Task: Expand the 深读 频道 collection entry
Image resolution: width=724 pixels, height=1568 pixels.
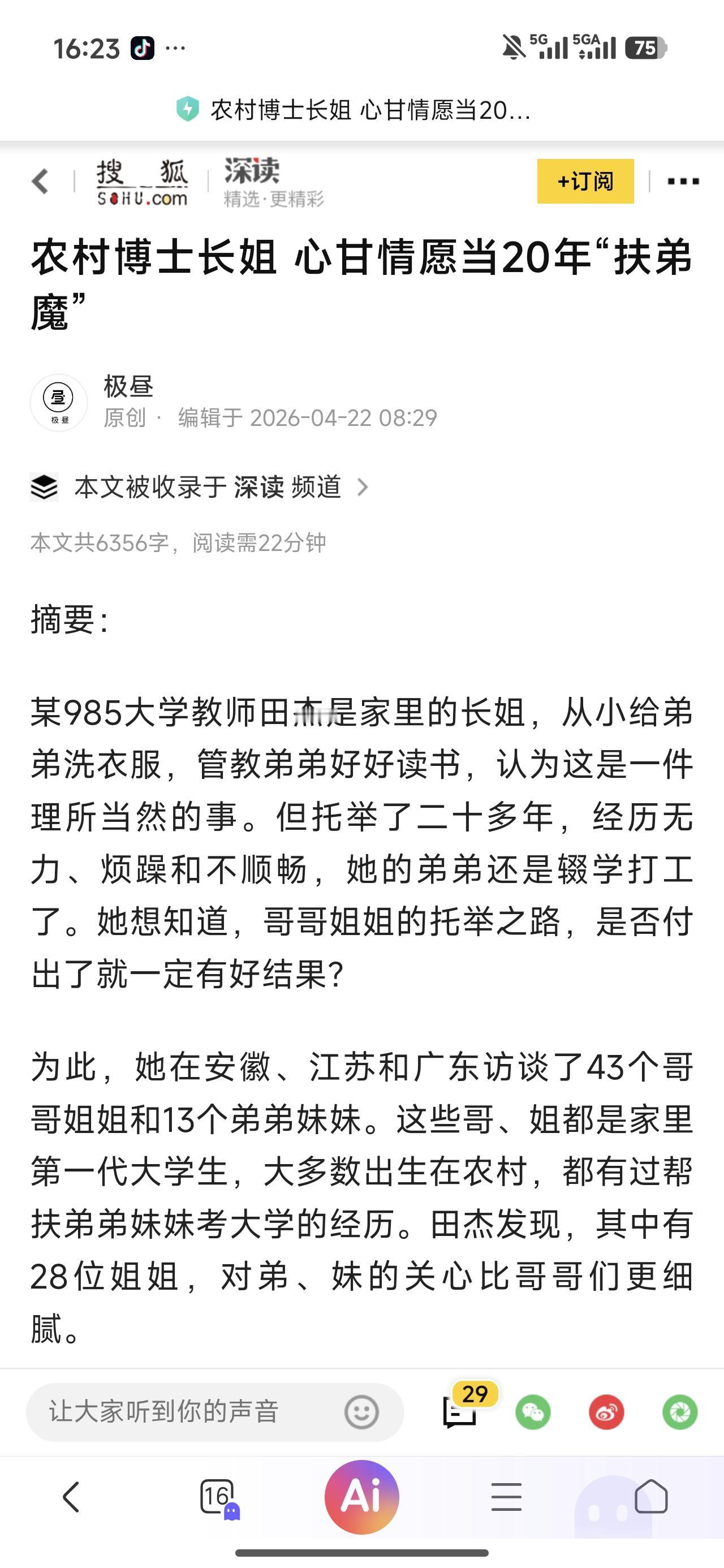Action: [201, 487]
